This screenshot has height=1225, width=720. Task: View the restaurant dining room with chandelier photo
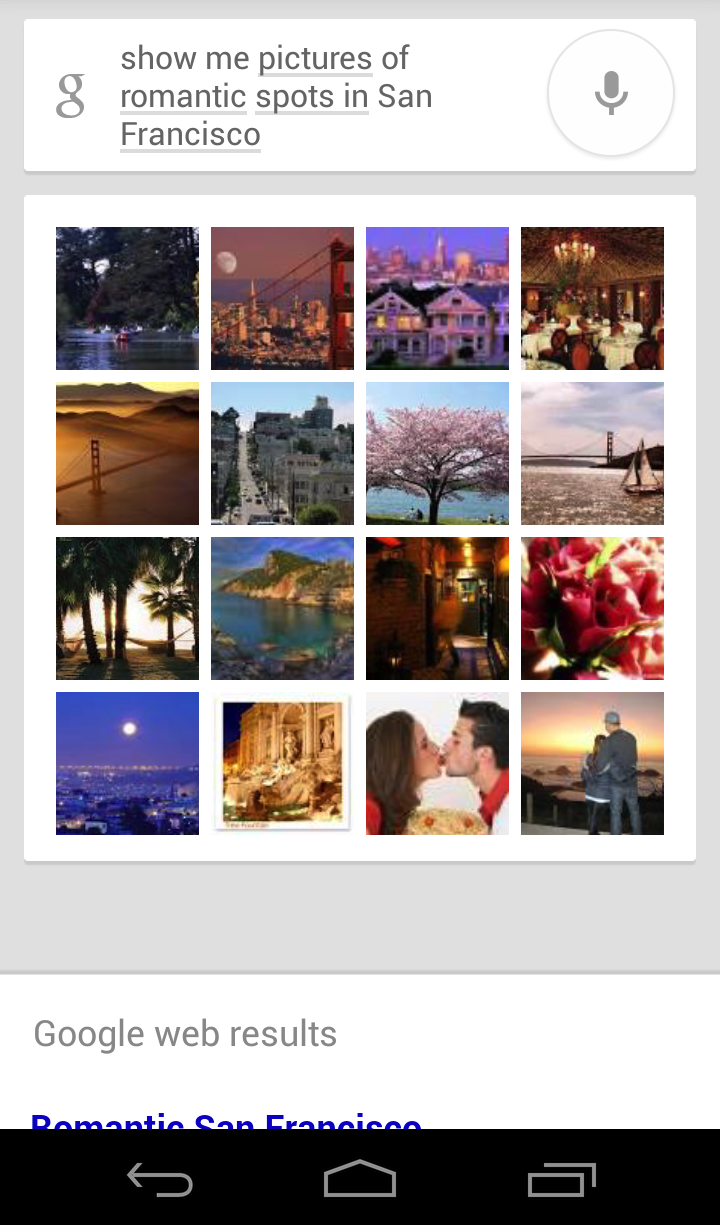click(x=592, y=298)
